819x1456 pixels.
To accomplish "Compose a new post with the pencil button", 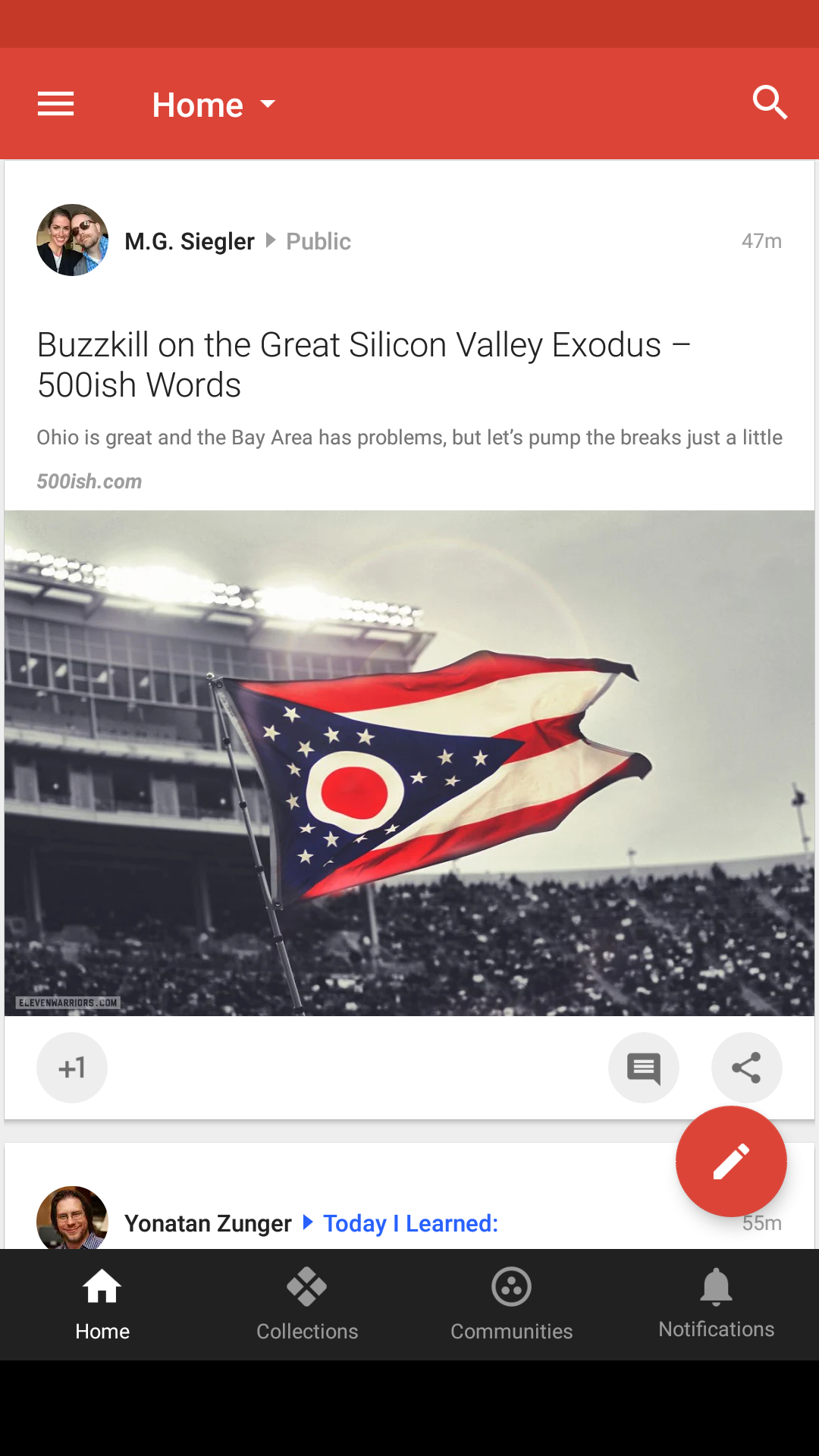I will pos(730,1162).
